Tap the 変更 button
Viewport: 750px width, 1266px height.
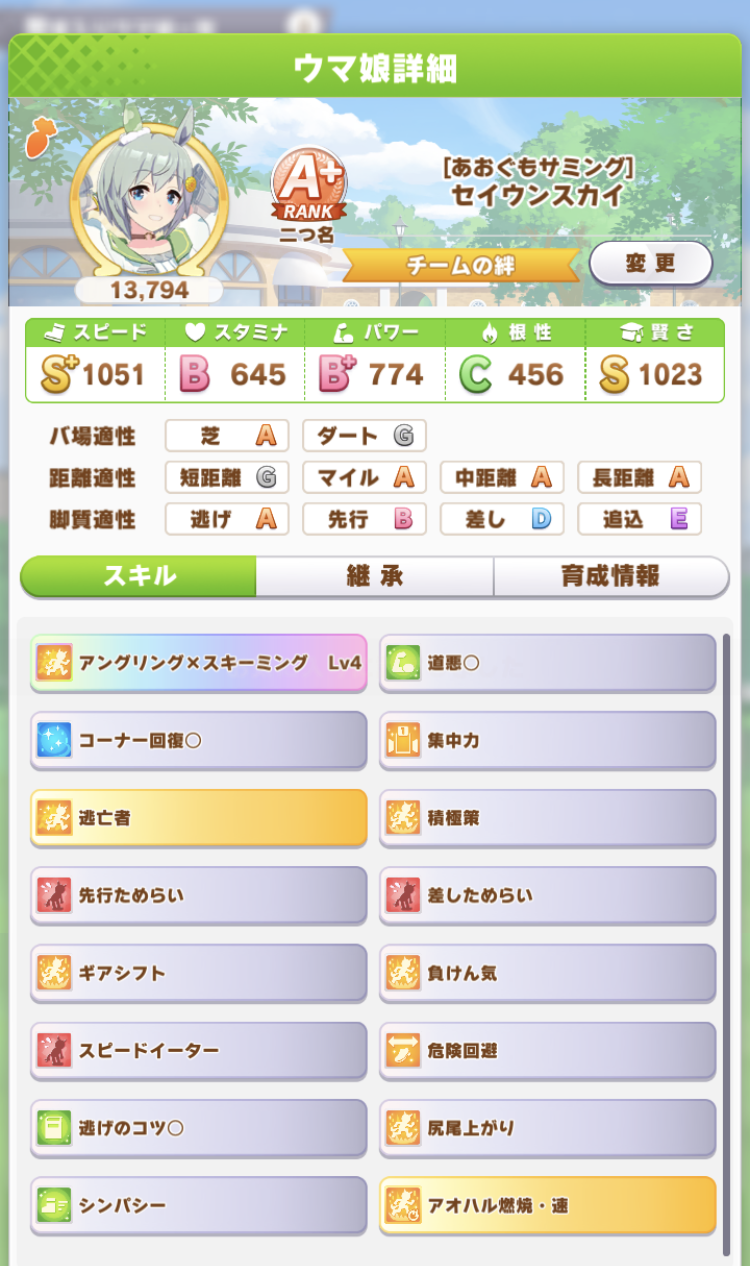(x=650, y=264)
